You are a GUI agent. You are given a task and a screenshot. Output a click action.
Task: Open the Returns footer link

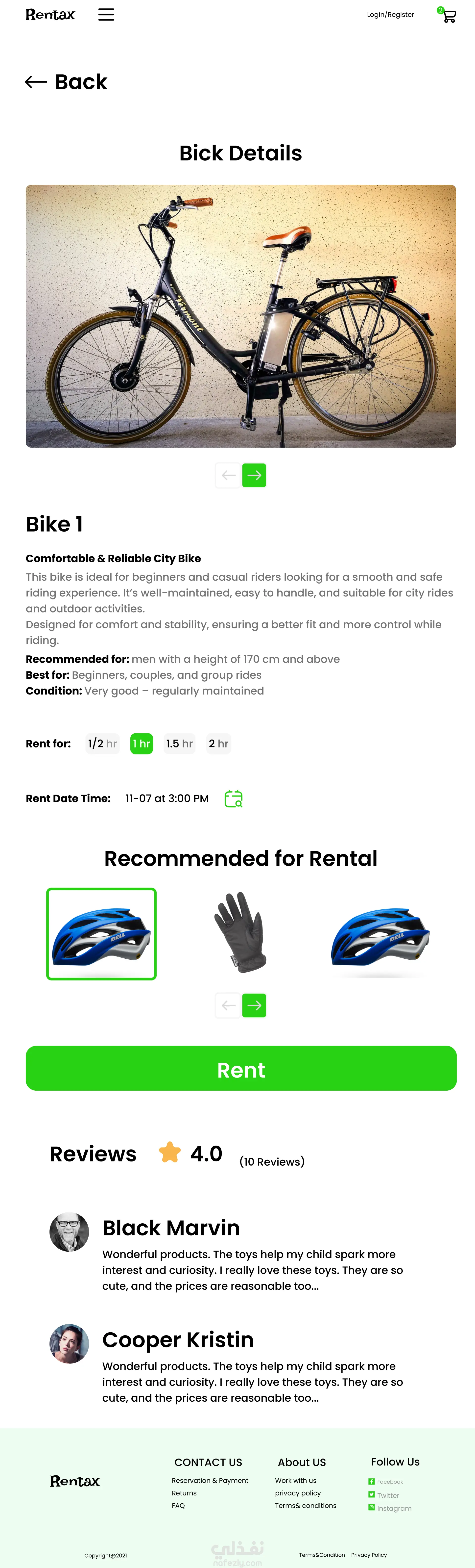tap(184, 1493)
